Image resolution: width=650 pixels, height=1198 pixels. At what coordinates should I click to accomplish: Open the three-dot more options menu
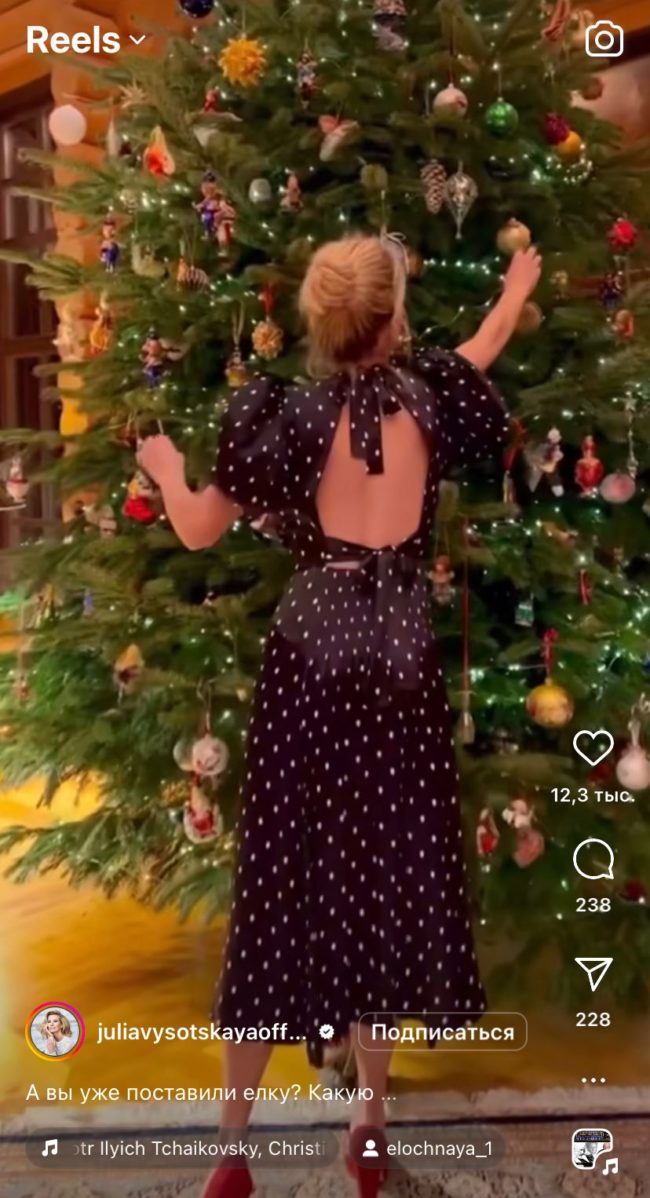point(593,1080)
